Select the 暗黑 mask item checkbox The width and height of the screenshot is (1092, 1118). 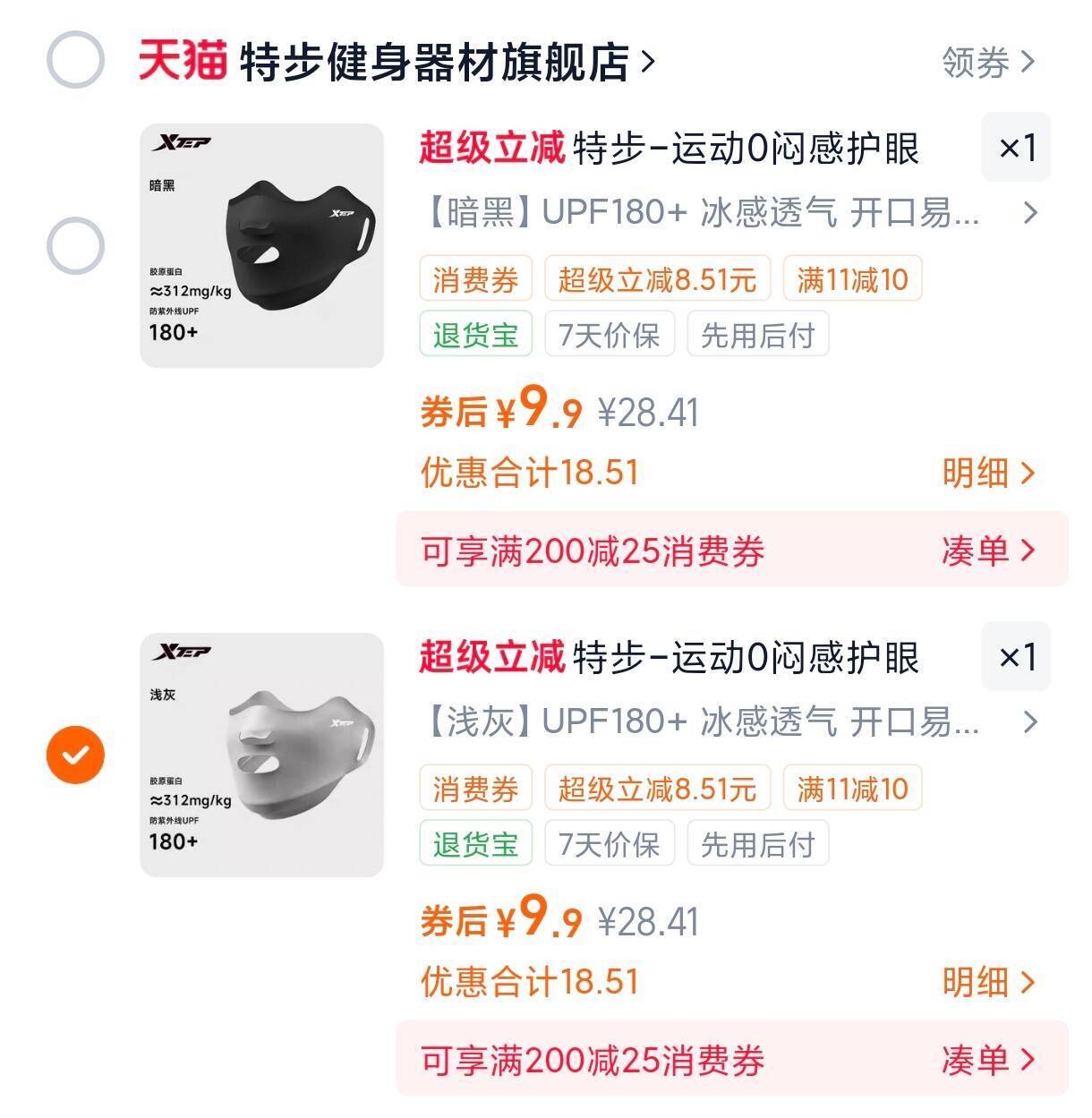tap(75, 245)
